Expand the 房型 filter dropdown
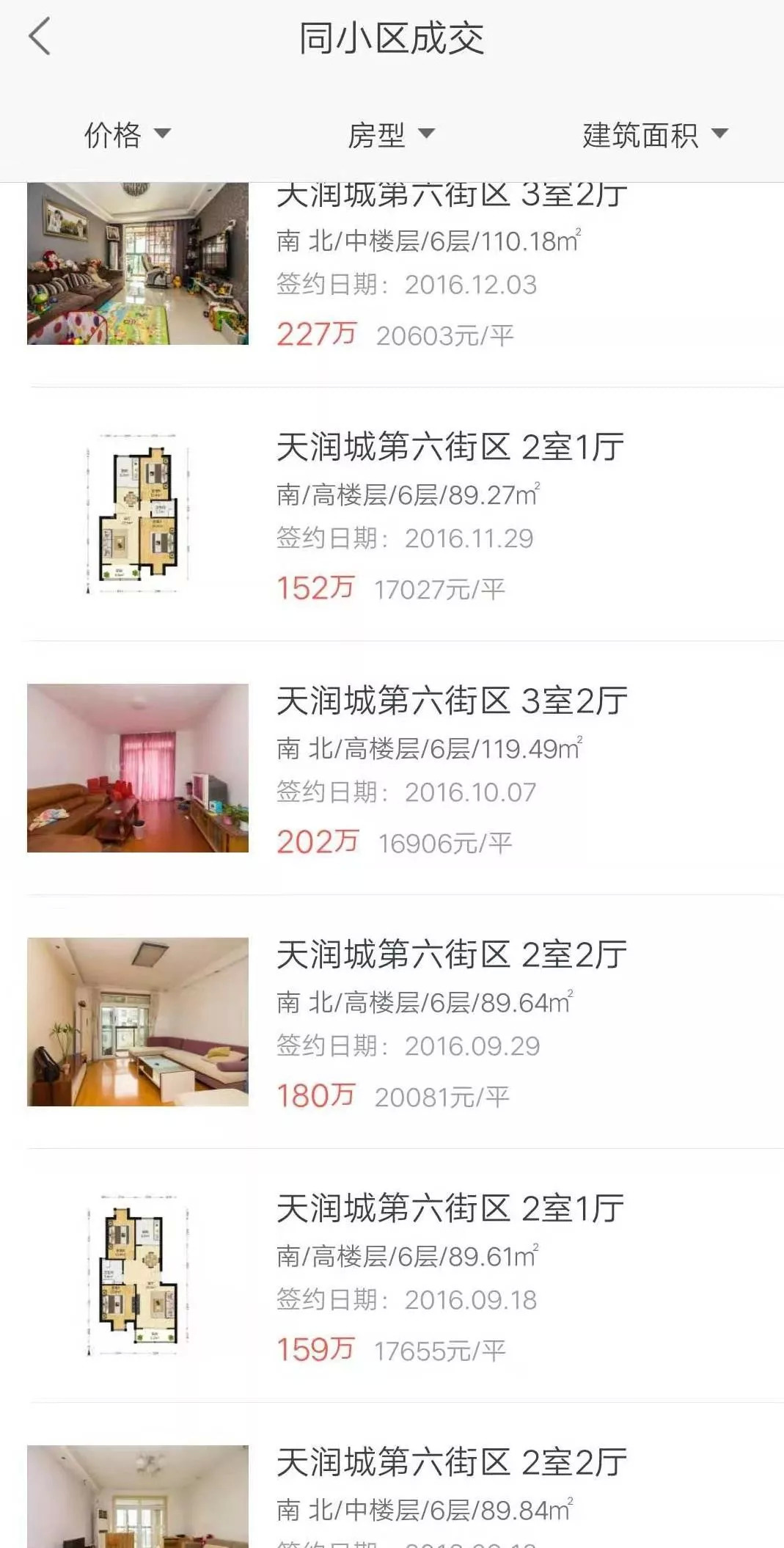 tap(392, 135)
